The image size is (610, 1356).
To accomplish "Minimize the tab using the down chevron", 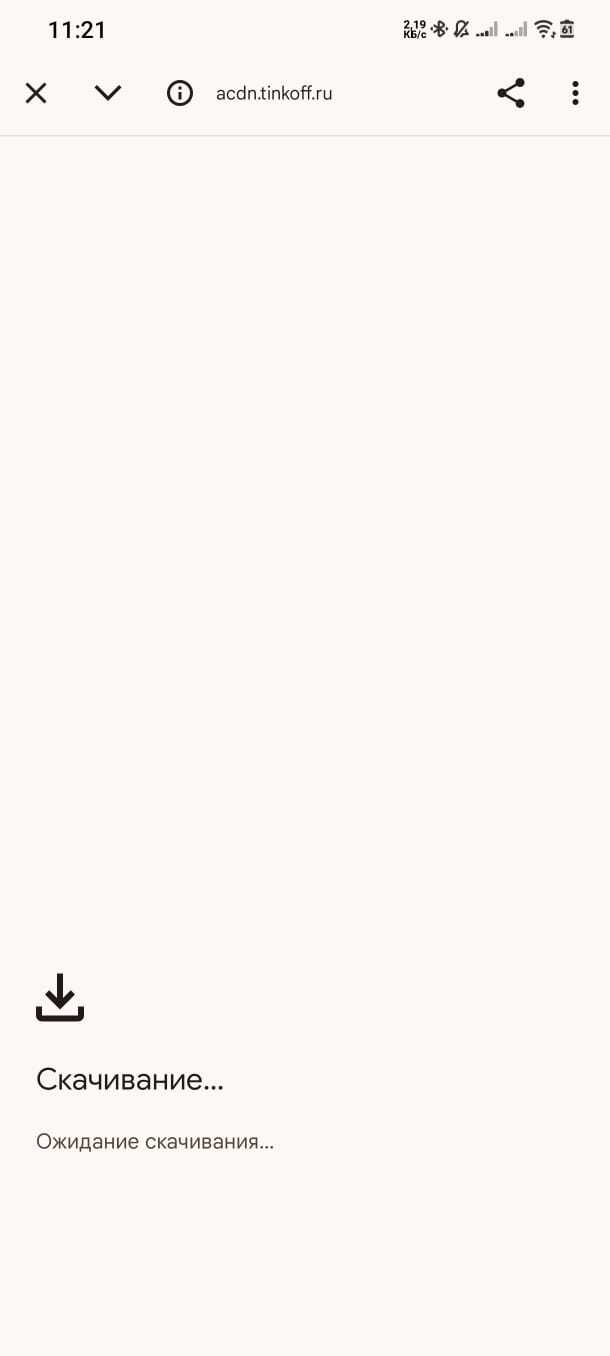I will [108, 93].
